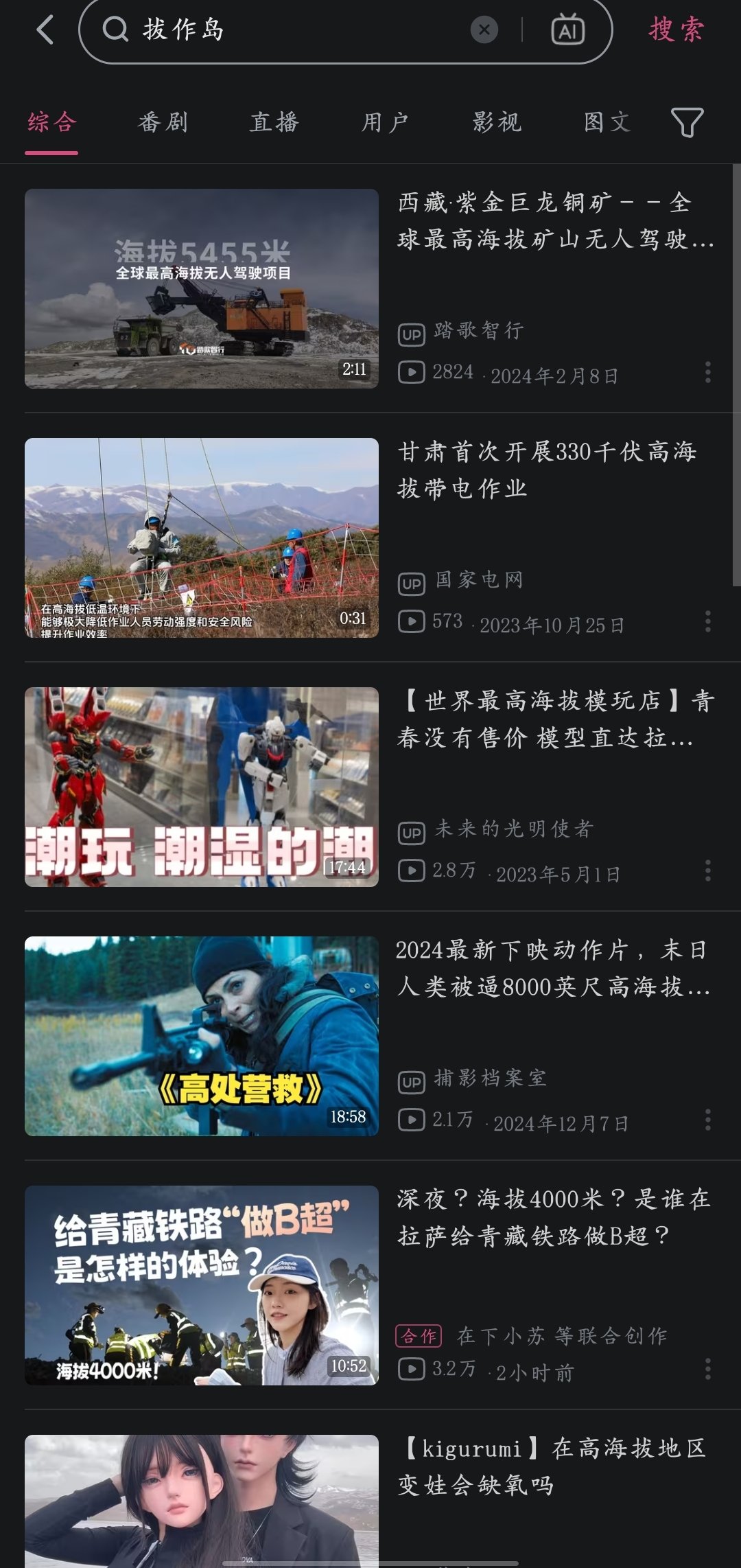
Task: Open more options for the 国家电网 video
Action: 707,621
